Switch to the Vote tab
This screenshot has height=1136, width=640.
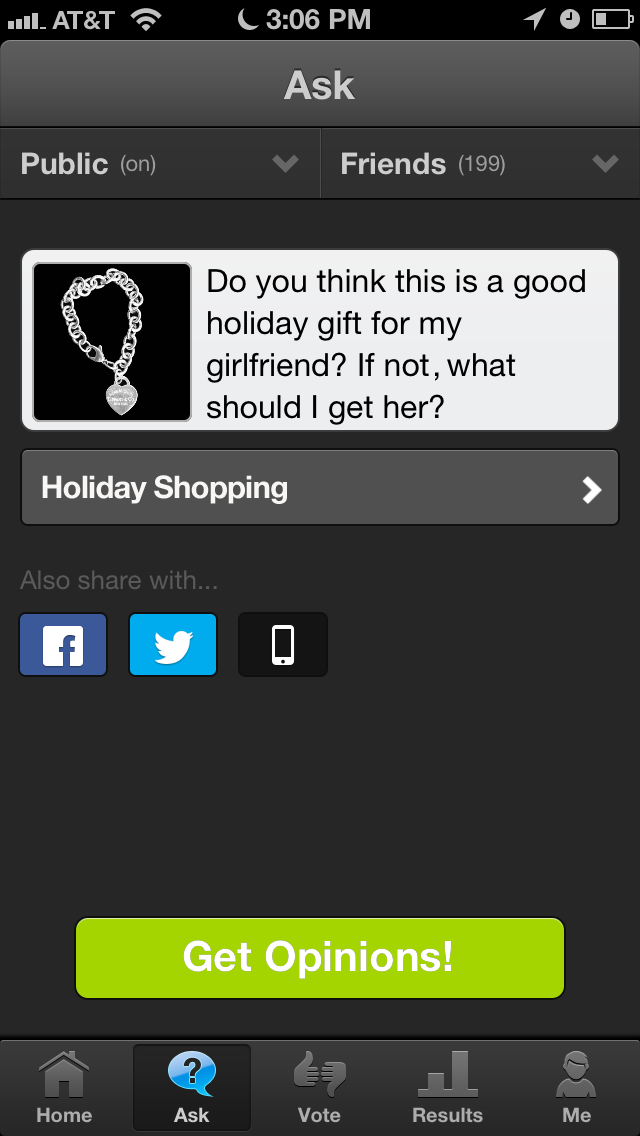click(x=319, y=1088)
